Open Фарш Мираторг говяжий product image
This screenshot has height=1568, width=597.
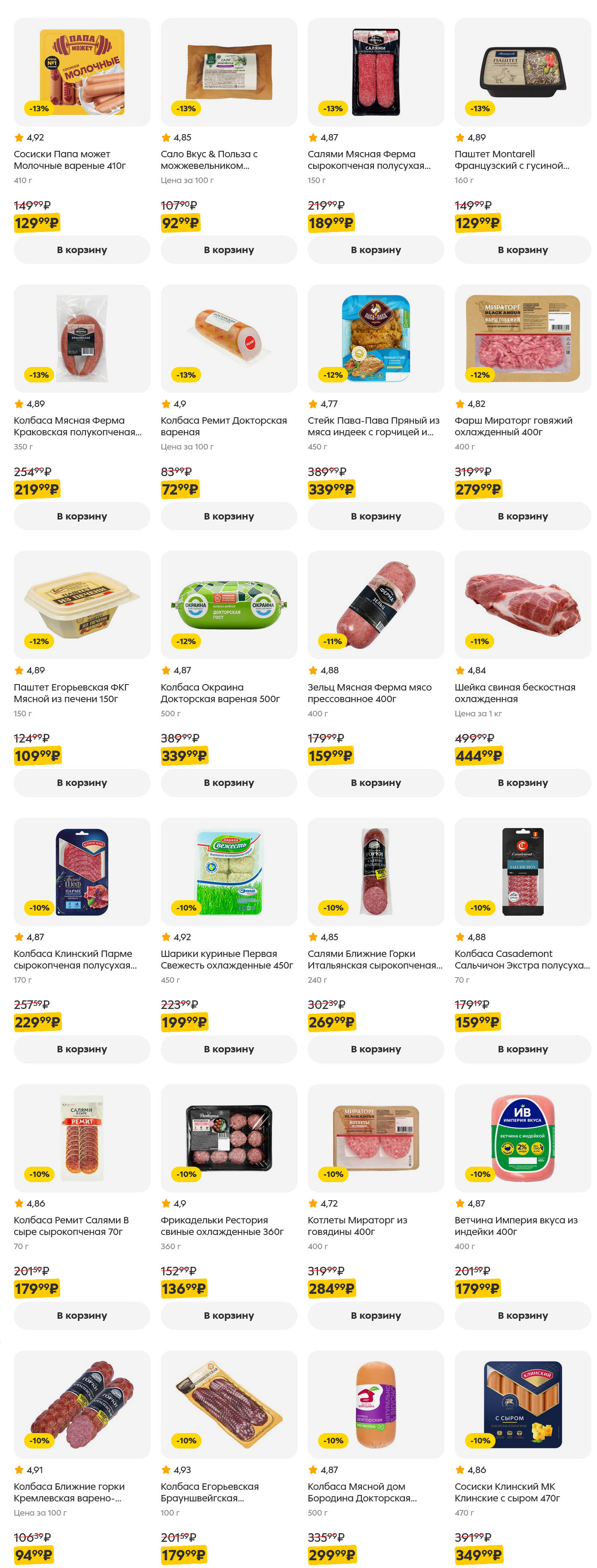pyautogui.click(x=522, y=339)
